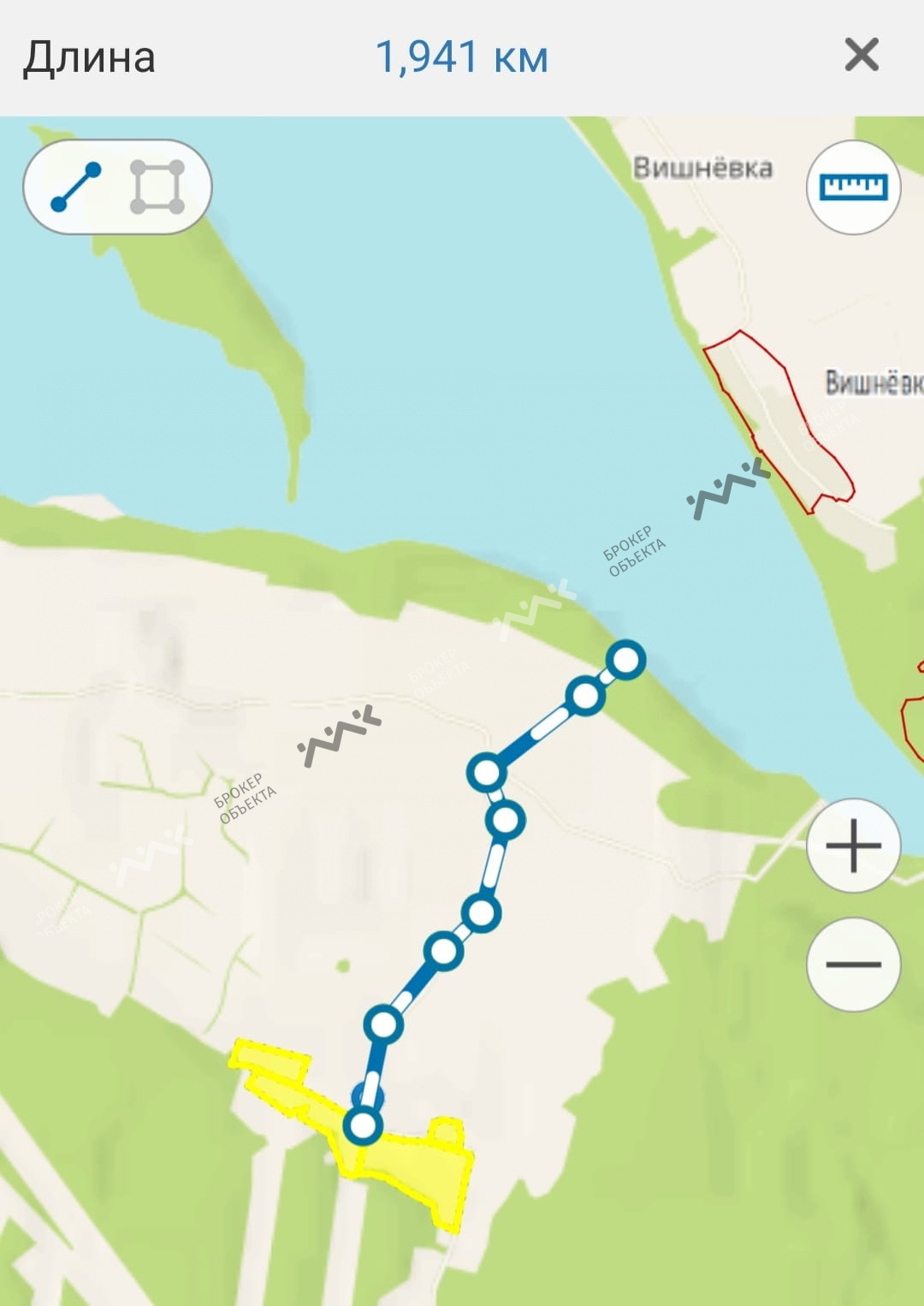924x1306 pixels.
Task: Select the line distance measuring mode
Action: 76,187
